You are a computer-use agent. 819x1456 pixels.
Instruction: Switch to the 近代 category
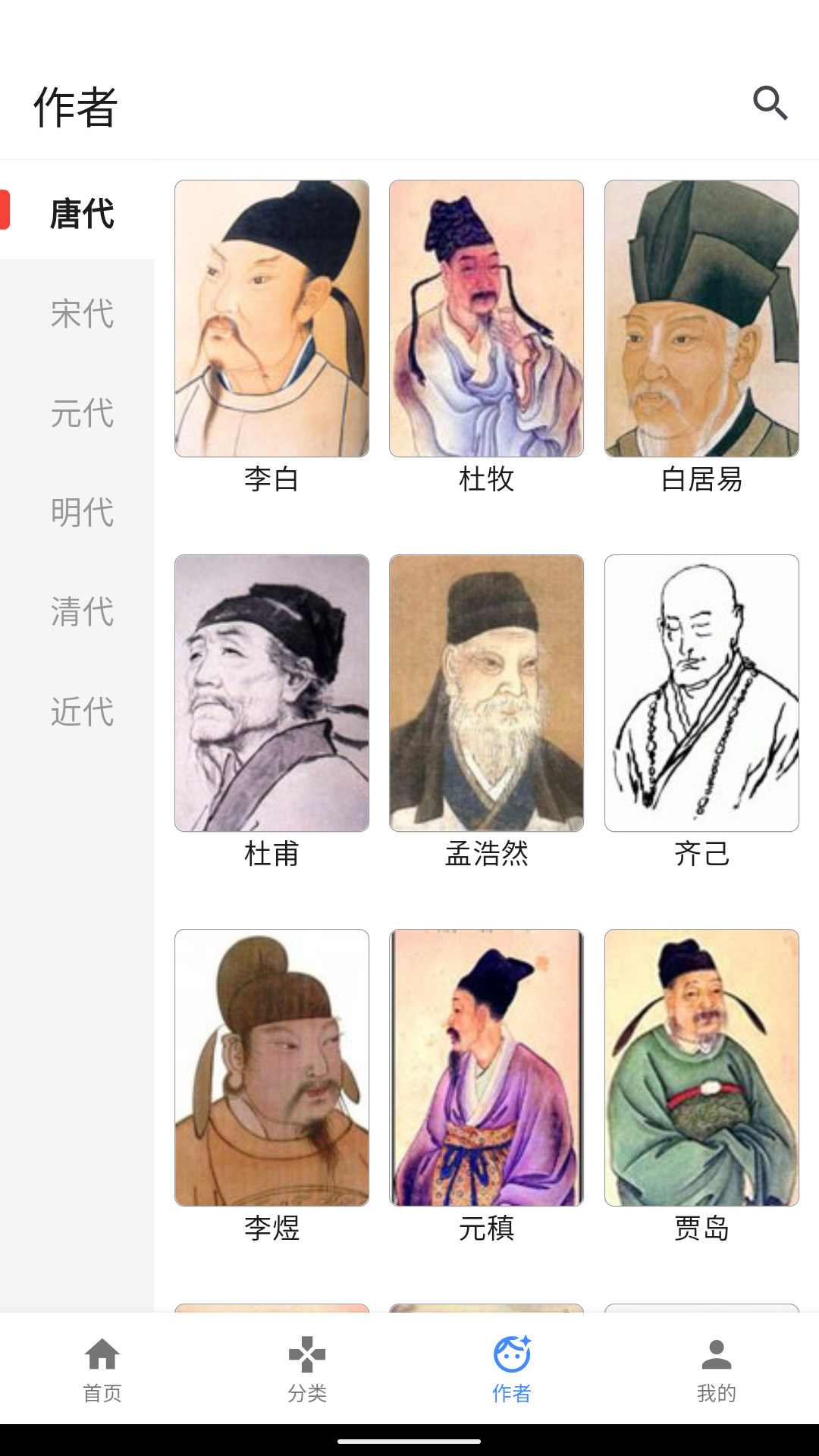click(x=82, y=711)
